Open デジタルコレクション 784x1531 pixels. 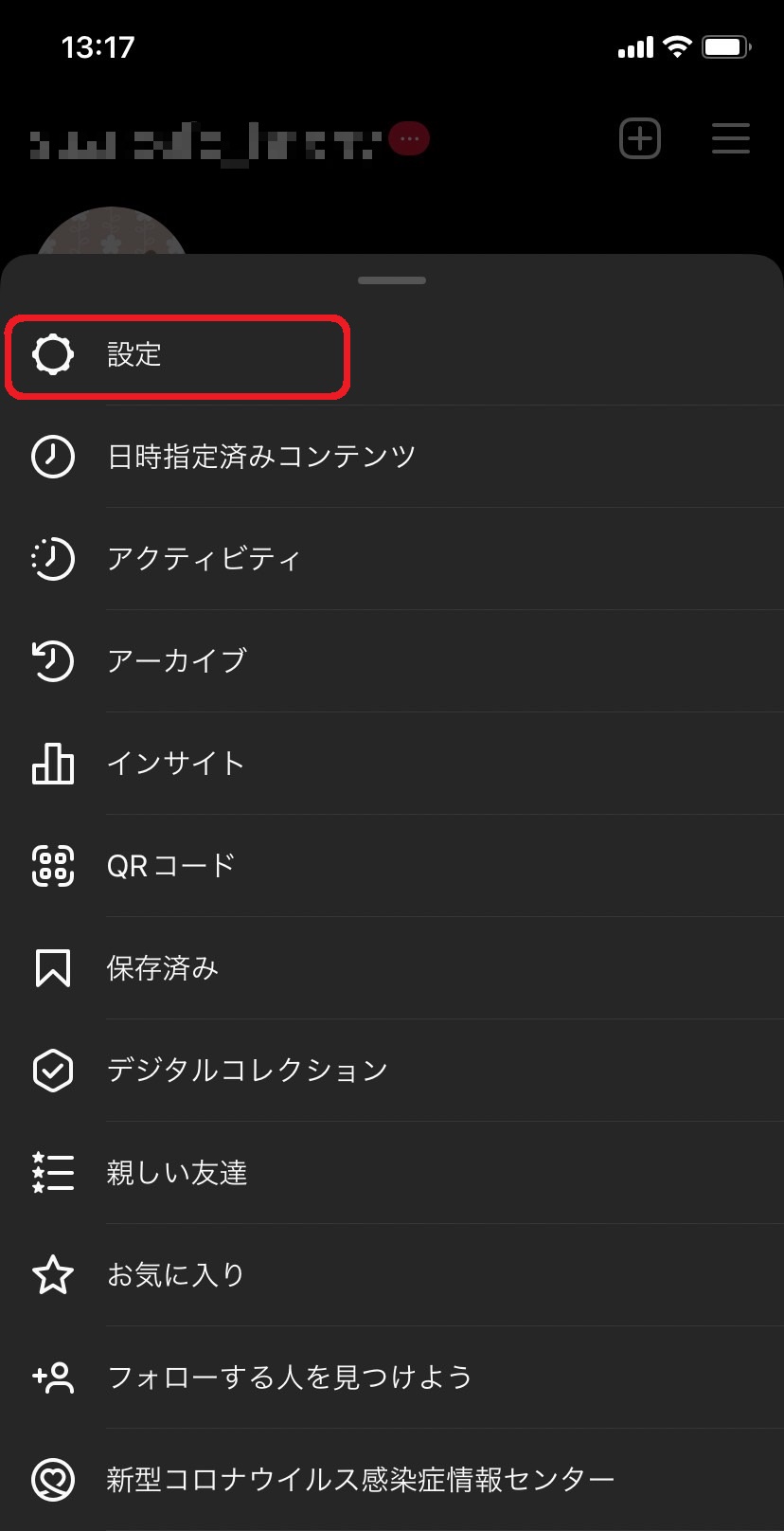pyautogui.click(x=247, y=1070)
